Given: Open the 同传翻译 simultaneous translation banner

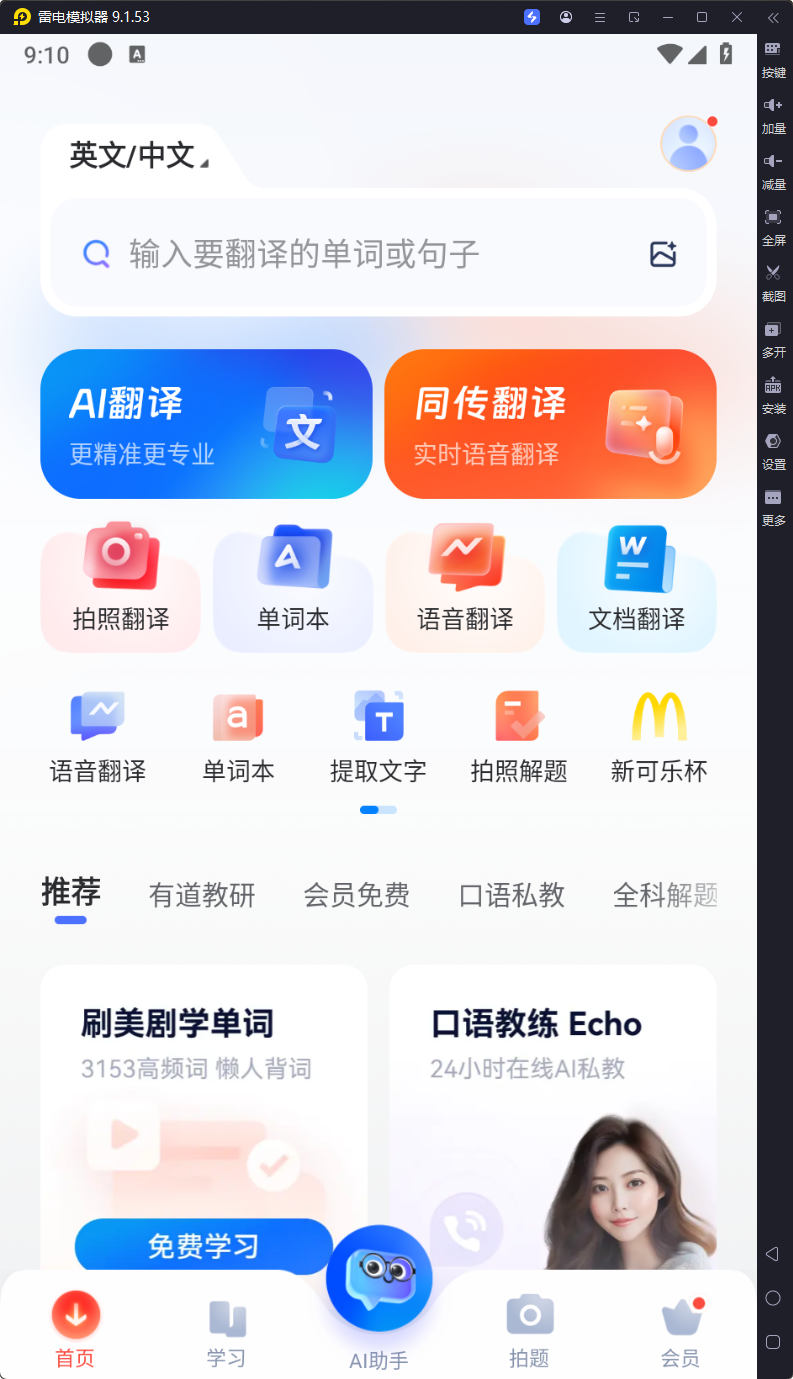Looking at the screenshot, I should 550,423.
